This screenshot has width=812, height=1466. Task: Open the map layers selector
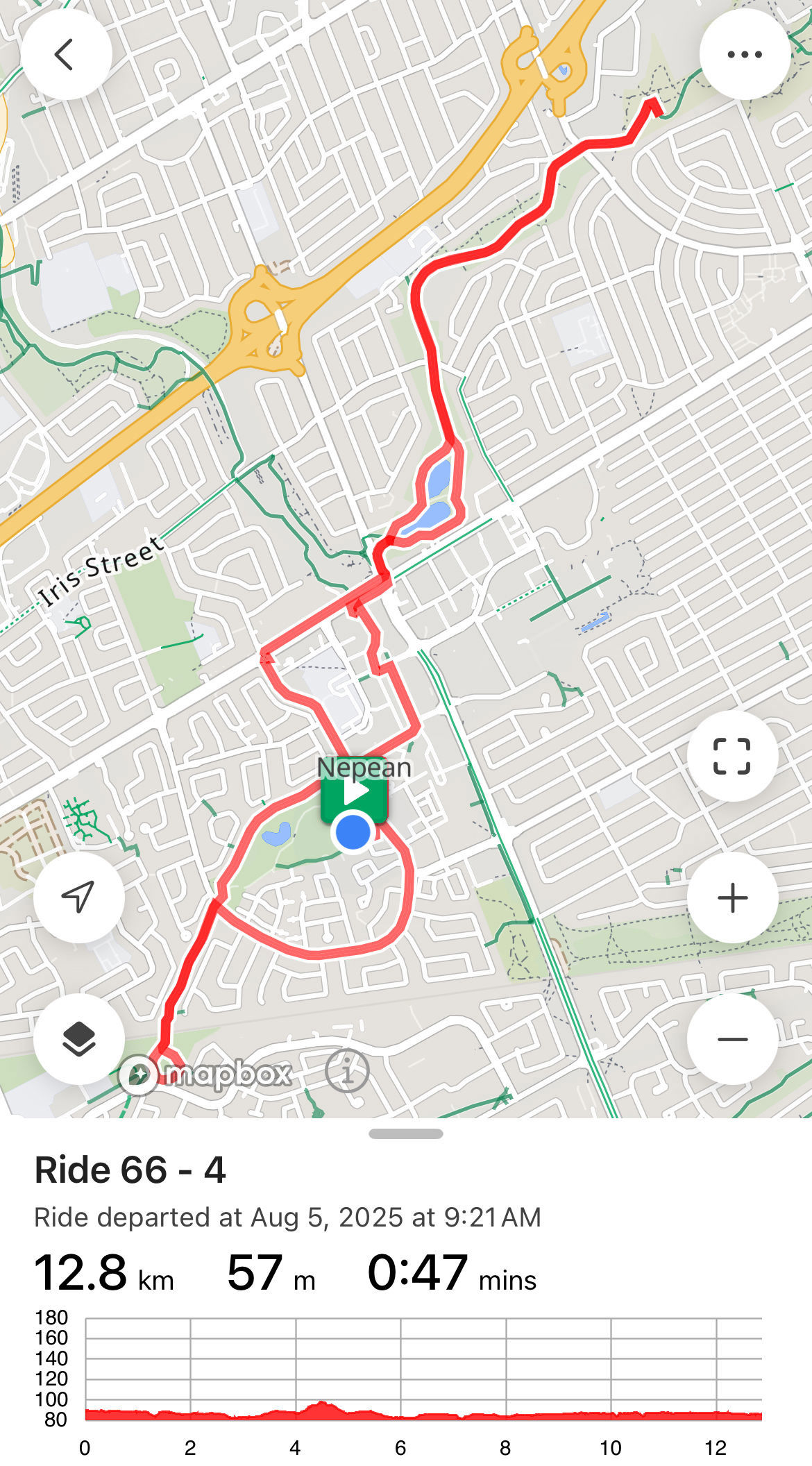tap(78, 1039)
